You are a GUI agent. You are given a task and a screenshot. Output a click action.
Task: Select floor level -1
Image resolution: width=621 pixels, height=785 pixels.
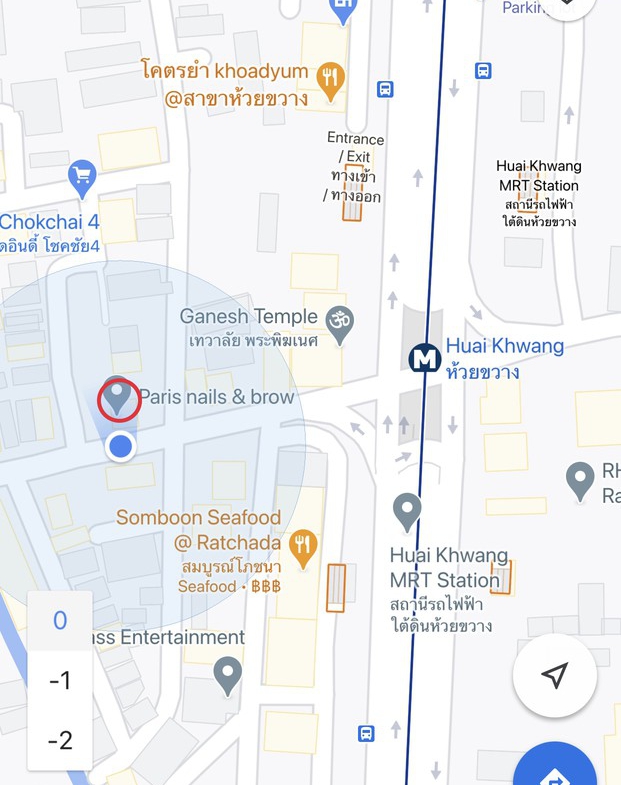pos(60,682)
